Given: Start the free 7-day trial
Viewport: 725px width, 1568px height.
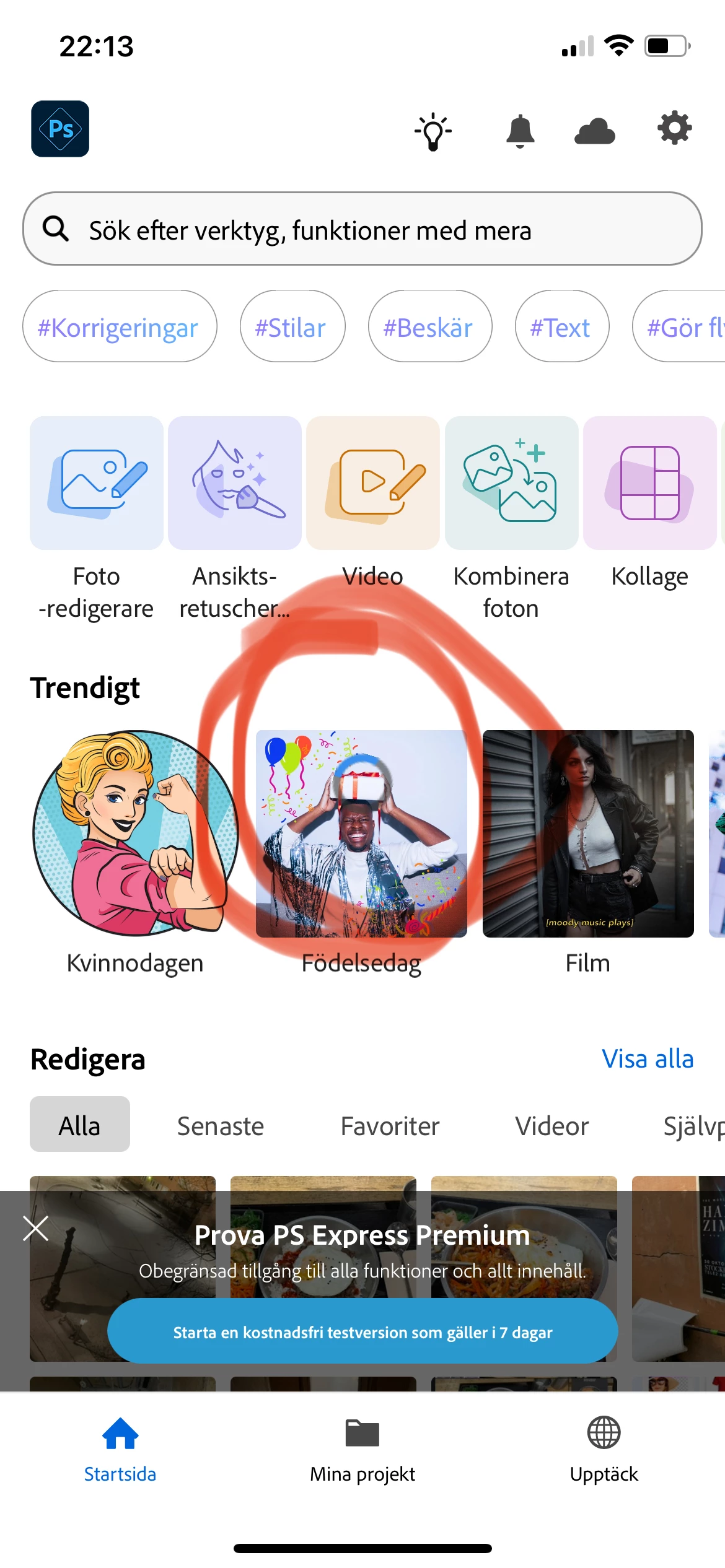Looking at the screenshot, I should (x=362, y=1332).
